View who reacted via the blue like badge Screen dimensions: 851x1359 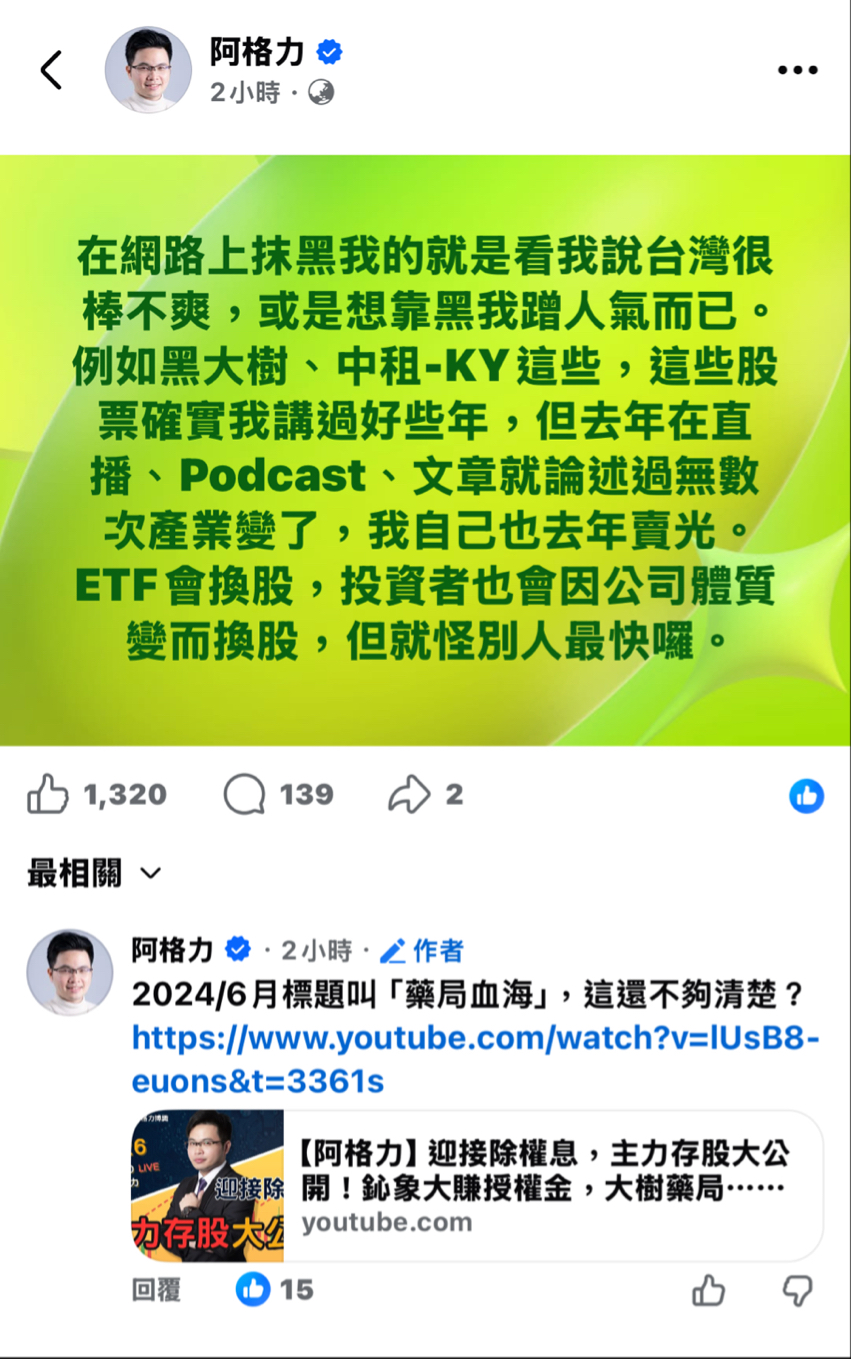pos(806,796)
